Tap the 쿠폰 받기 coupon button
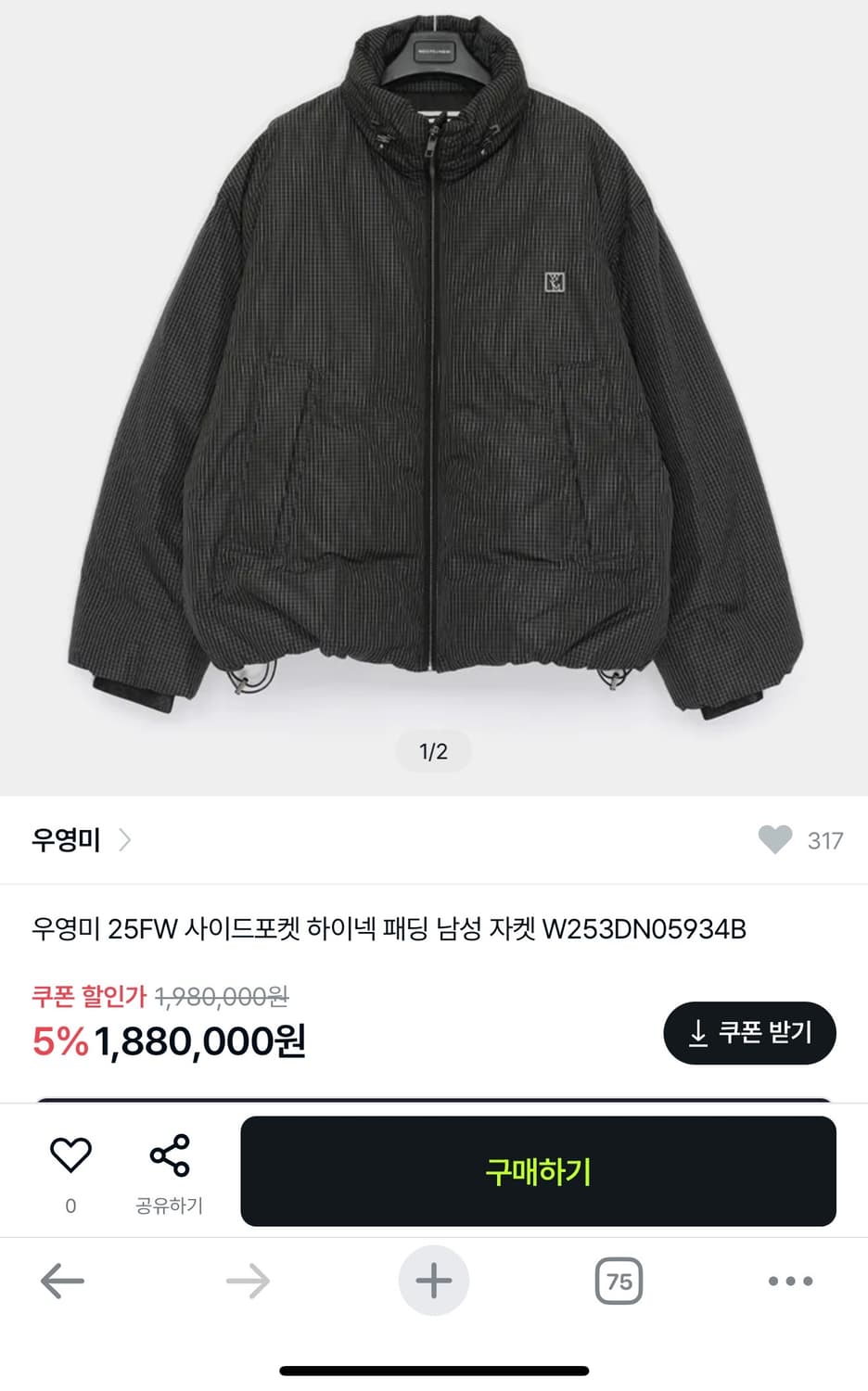868x1391 pixels. tap(749, 1033)
